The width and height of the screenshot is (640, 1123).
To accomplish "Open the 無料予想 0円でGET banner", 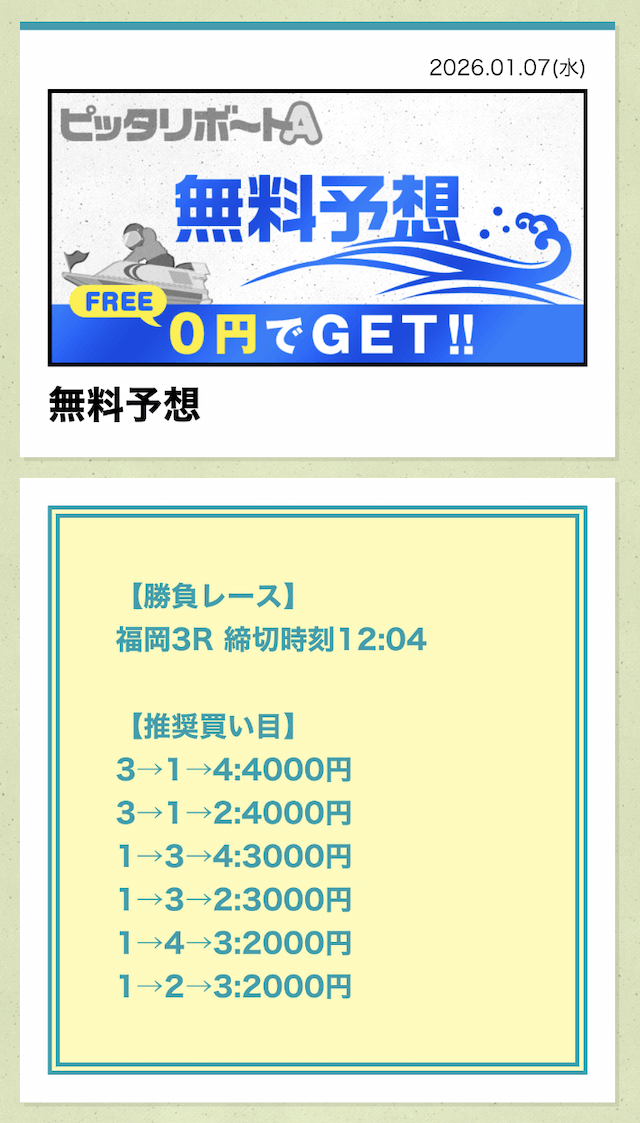I will pyautogui.click(x=317, y=228).
